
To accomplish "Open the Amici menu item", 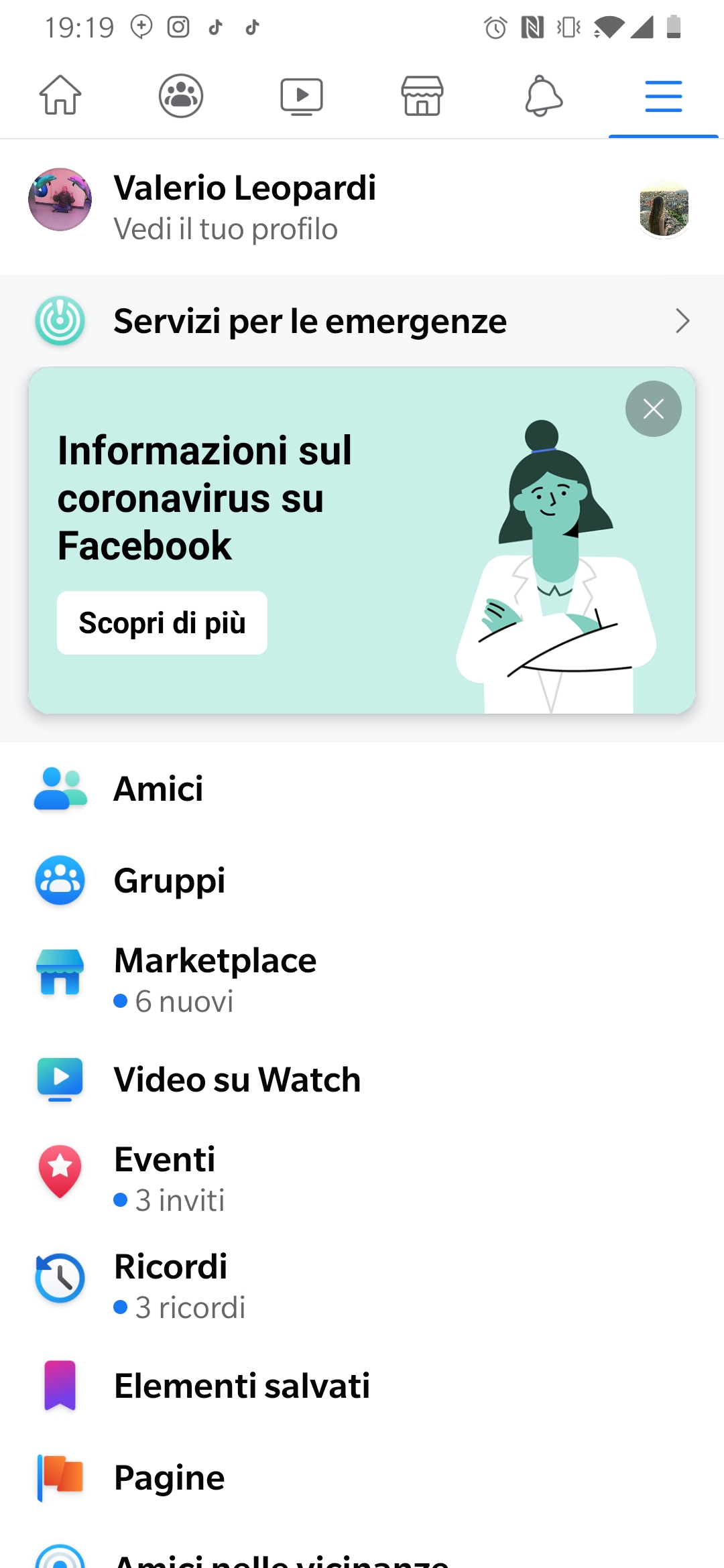I will pos(159,789).
